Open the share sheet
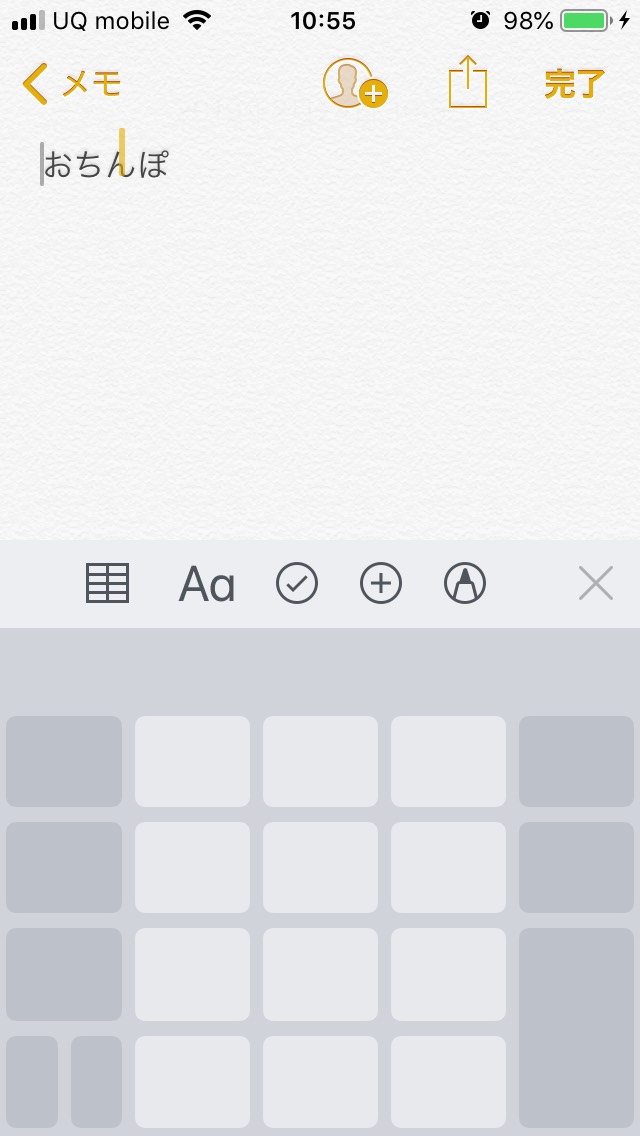The height and width of the screenshot is (1136, 640). pos(467,82)
